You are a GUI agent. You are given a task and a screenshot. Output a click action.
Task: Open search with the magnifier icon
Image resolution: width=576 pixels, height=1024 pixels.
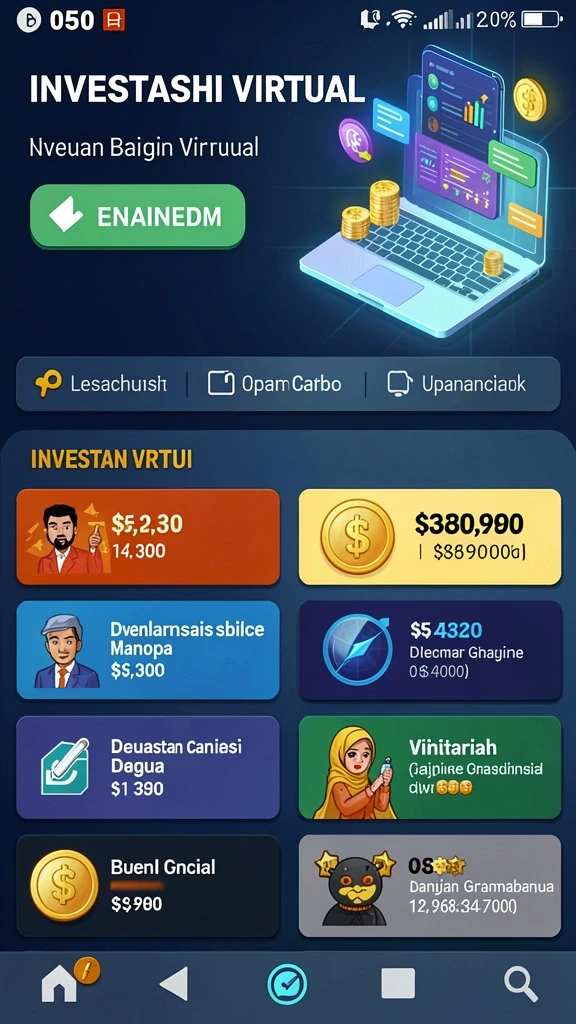pyautogui.click(x=520, y=984)
